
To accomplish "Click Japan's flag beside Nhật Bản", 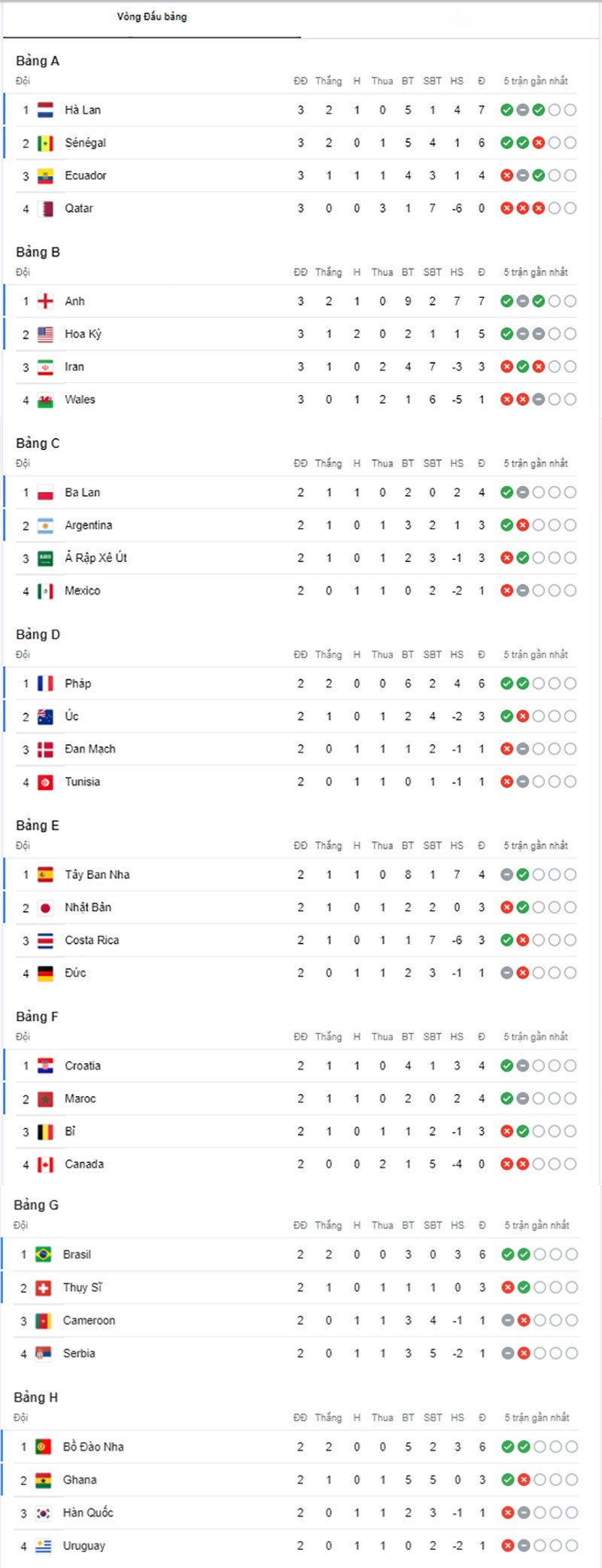I will pyautogui.click(x=45, y=907).
